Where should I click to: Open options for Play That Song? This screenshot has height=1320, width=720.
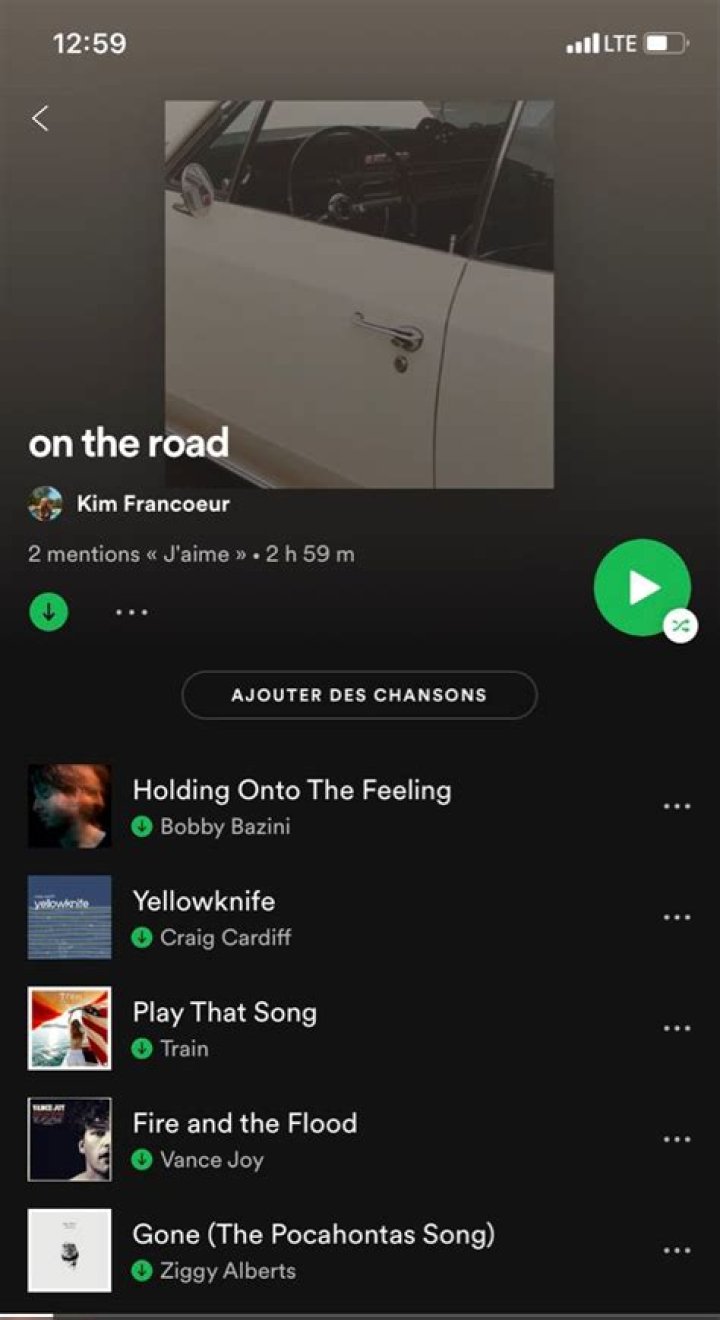677,1027
